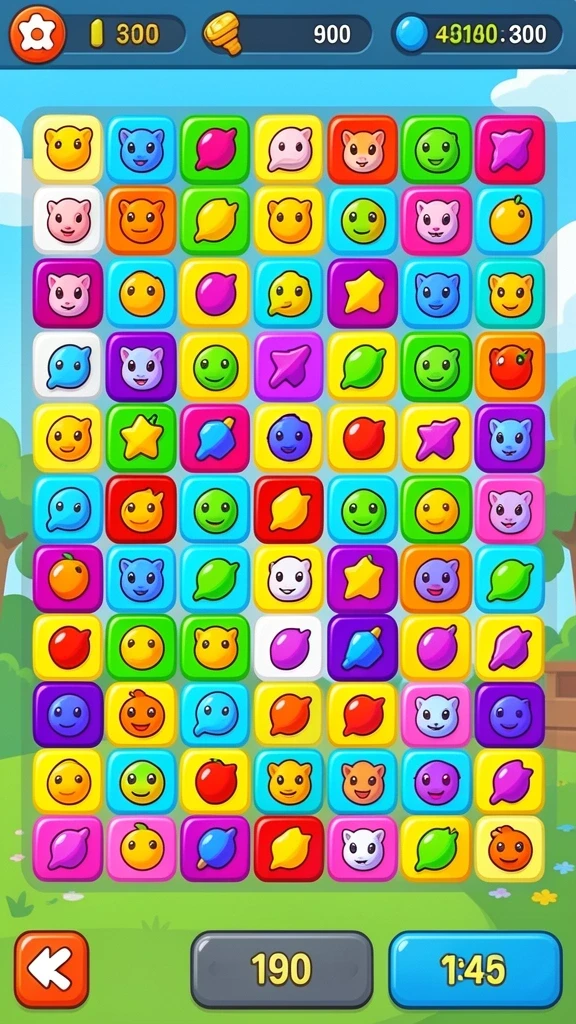The image size is (576, 1024).
Task: Tap the green tile with yellow lemon
Action: [x=215, y=220]
